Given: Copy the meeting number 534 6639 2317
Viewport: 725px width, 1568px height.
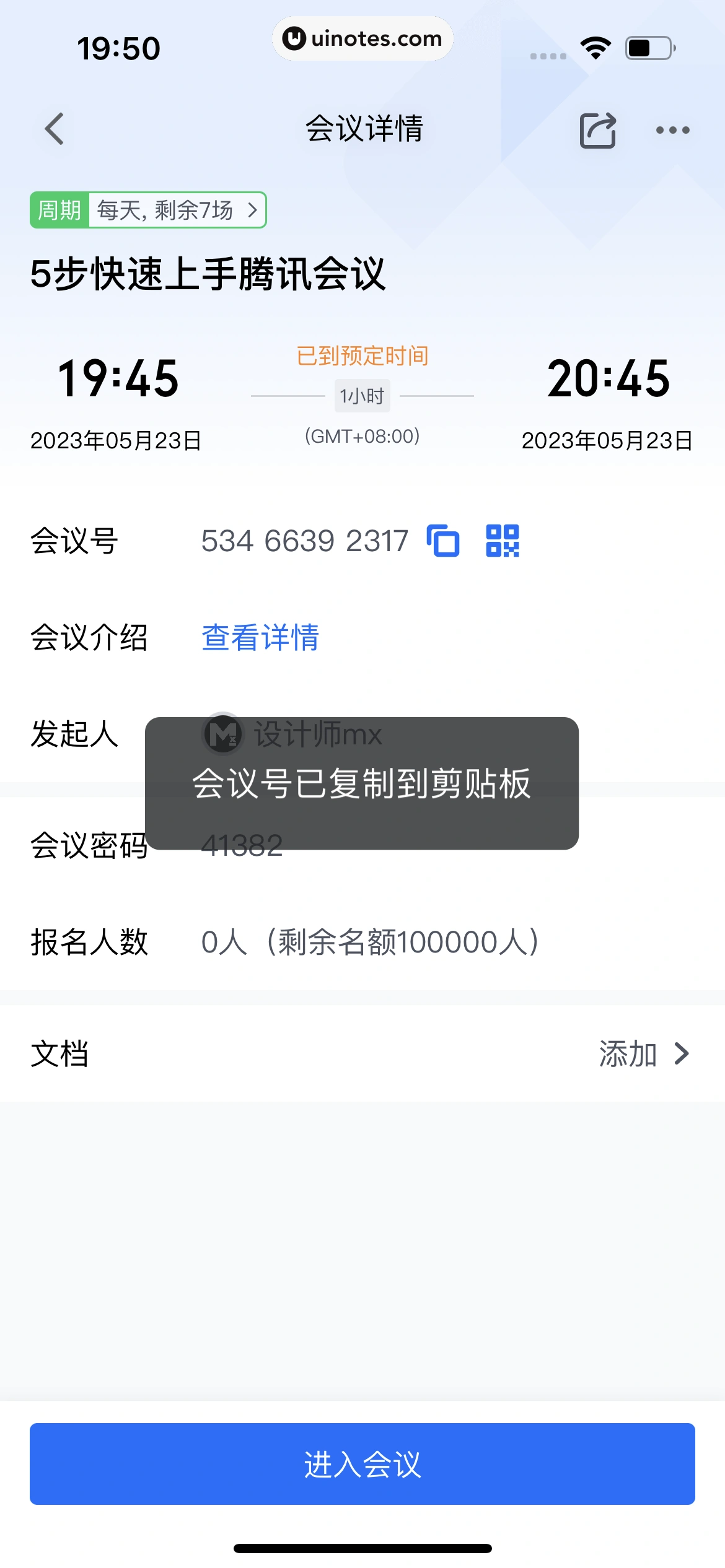Looking at the screenshot, I should point(442,541).
